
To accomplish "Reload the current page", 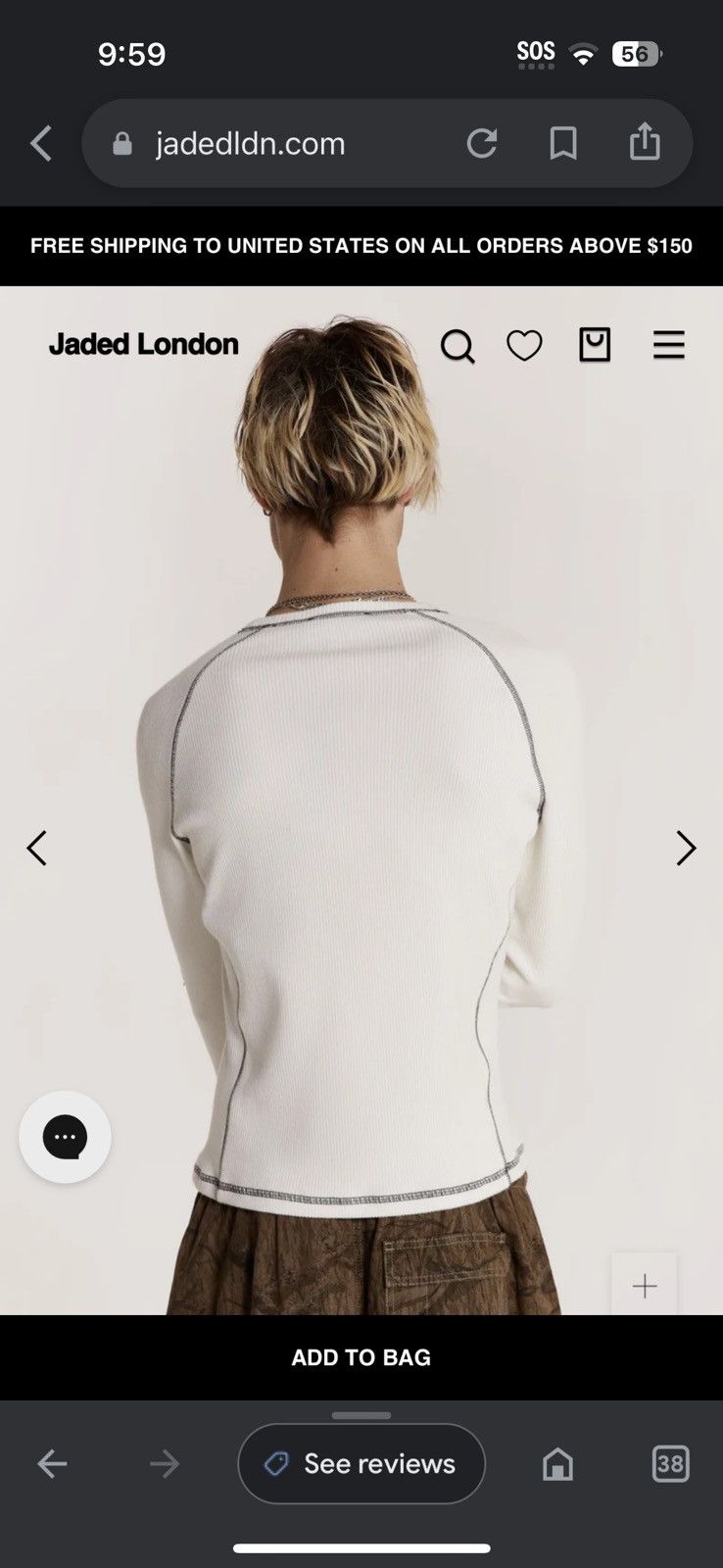I will 481,144.
